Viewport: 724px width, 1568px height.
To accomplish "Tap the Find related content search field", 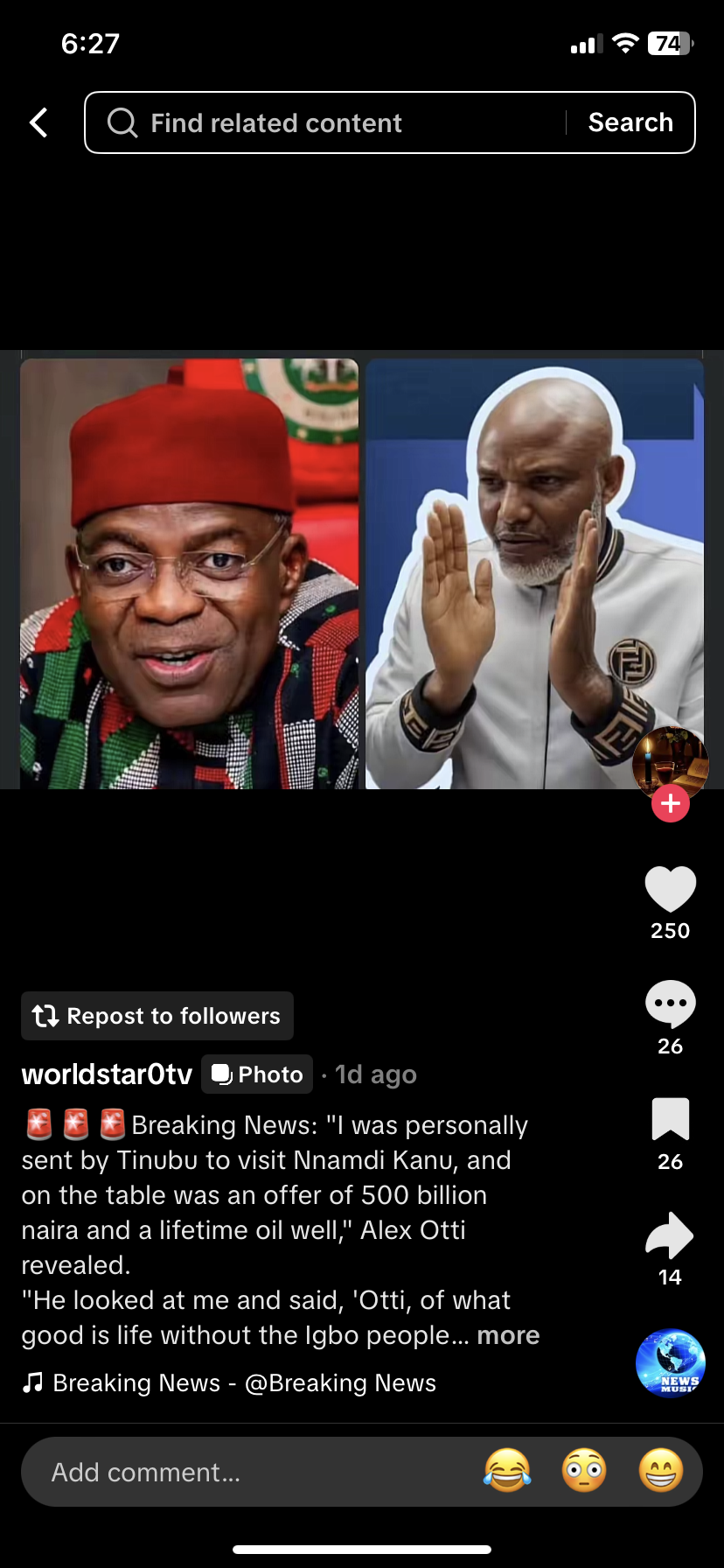I will click(x=332, y=122).
